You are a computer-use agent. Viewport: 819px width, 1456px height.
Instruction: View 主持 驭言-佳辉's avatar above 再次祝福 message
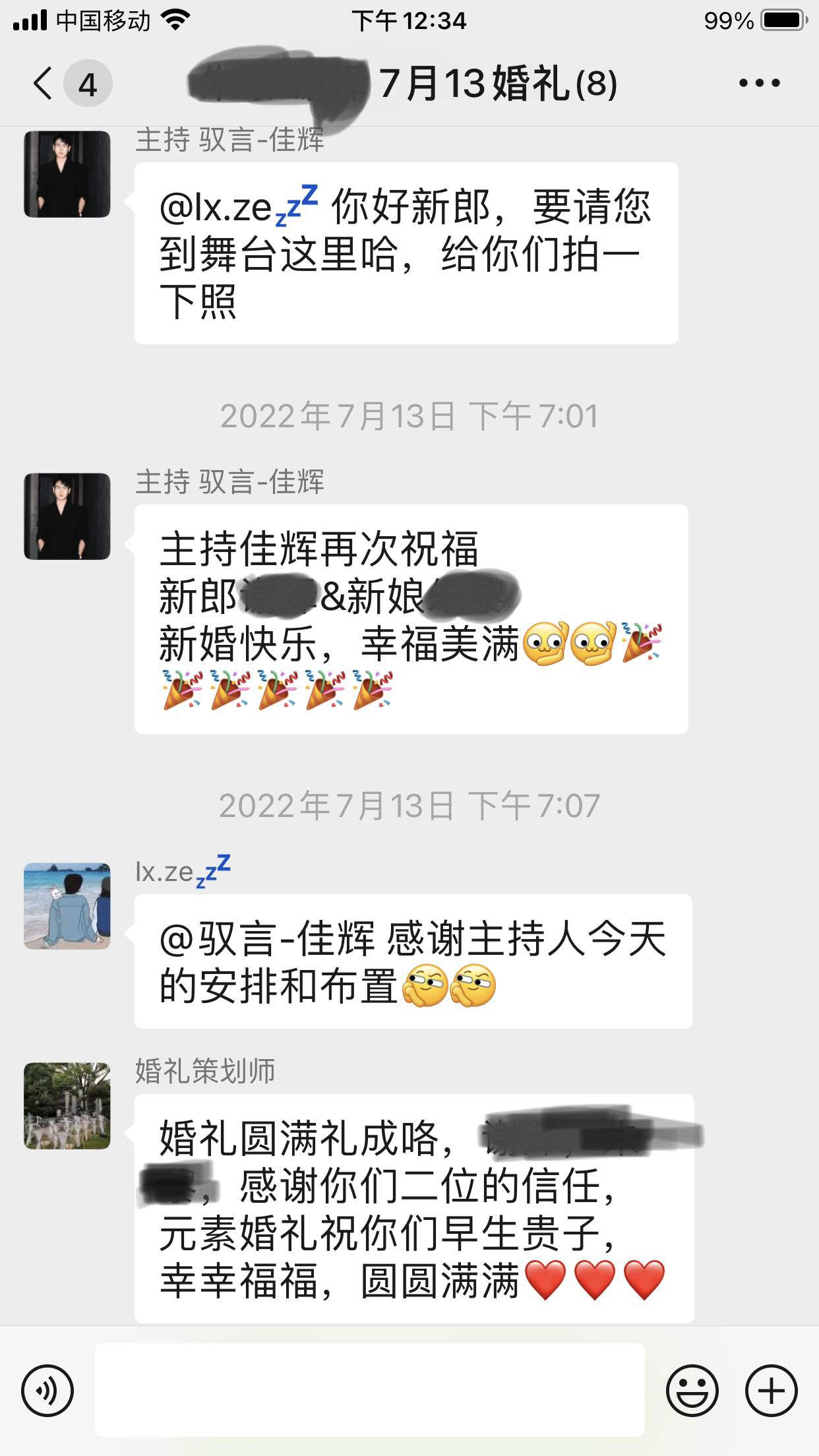(x=67, y=516)
